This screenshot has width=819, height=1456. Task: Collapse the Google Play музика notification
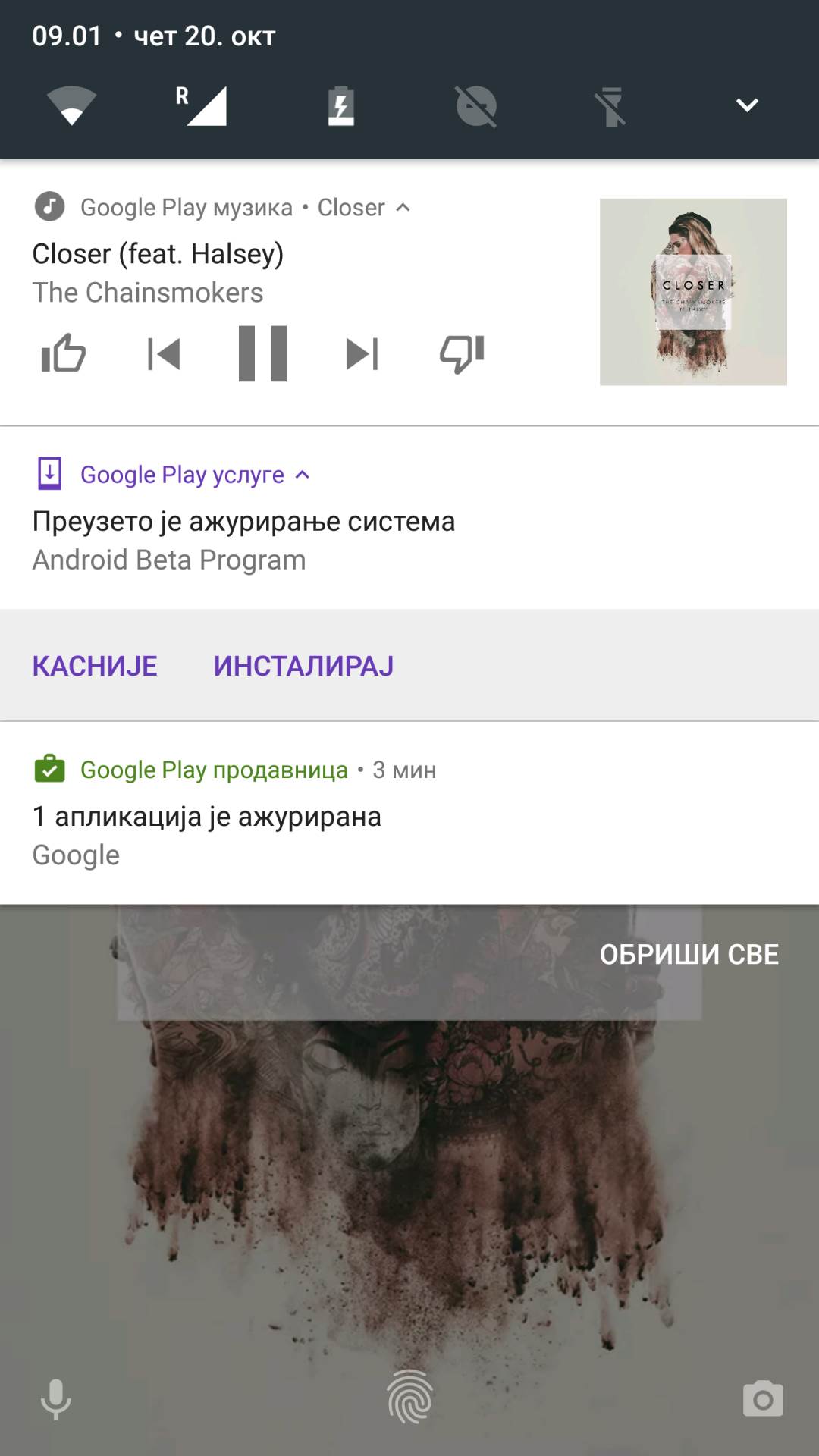pos(403,207)
